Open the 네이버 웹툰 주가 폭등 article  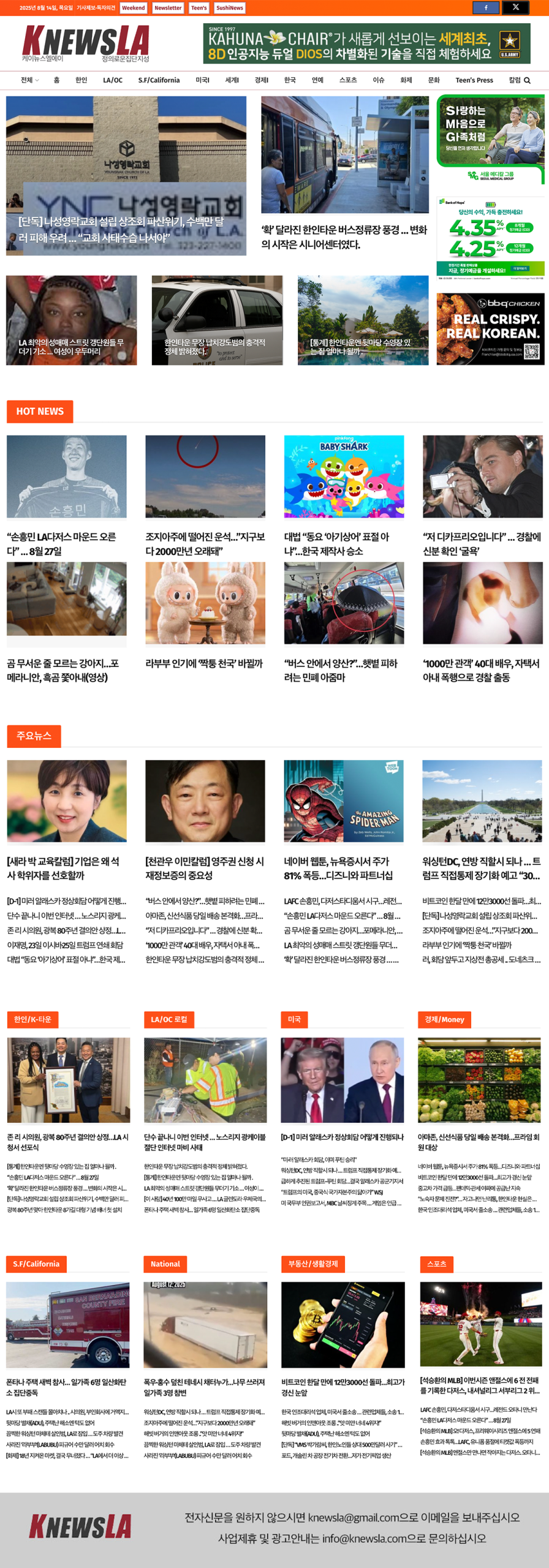tap(338, 868)
